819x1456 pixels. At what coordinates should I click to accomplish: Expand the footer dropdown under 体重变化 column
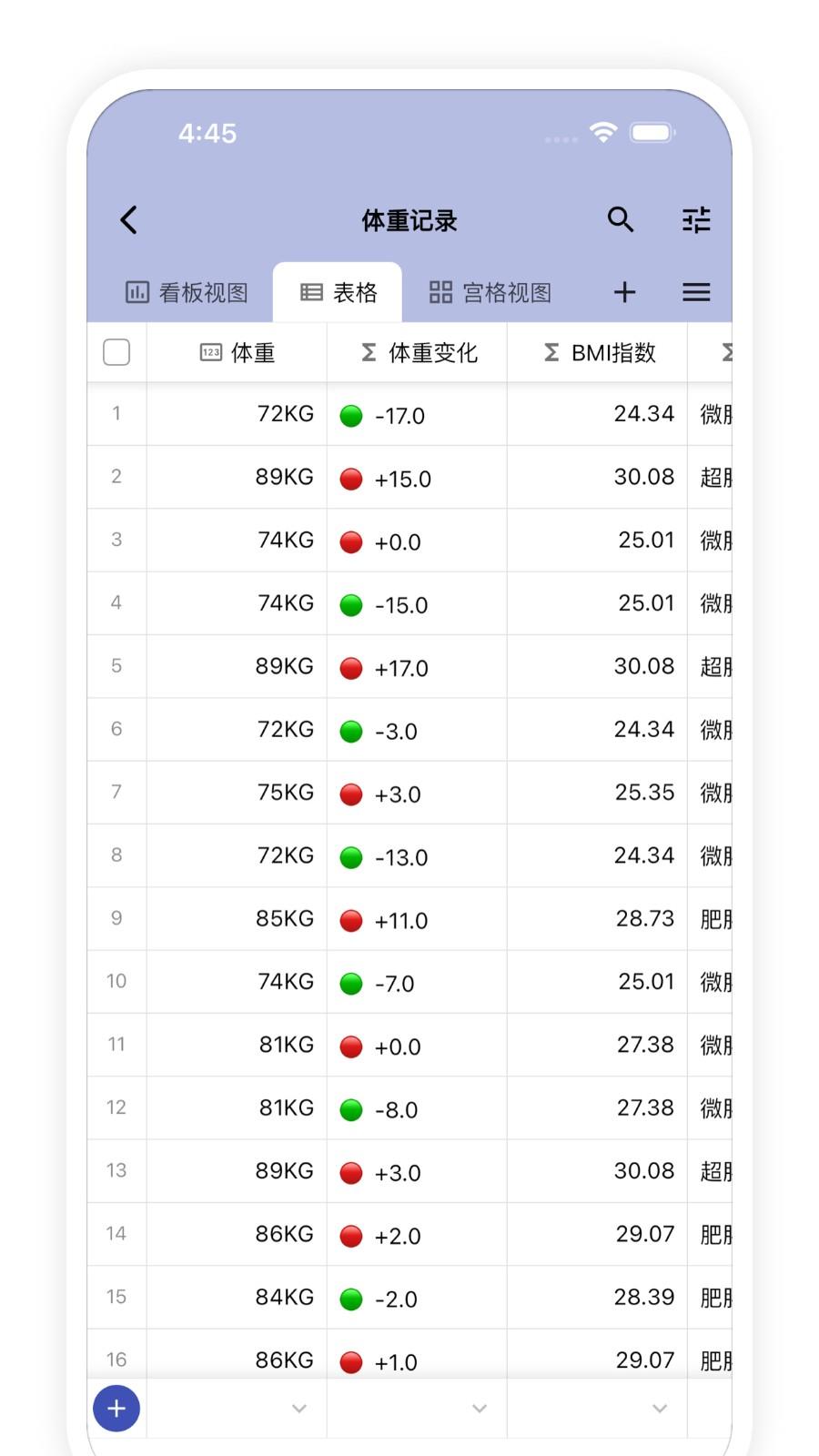tap(480, 1409)
